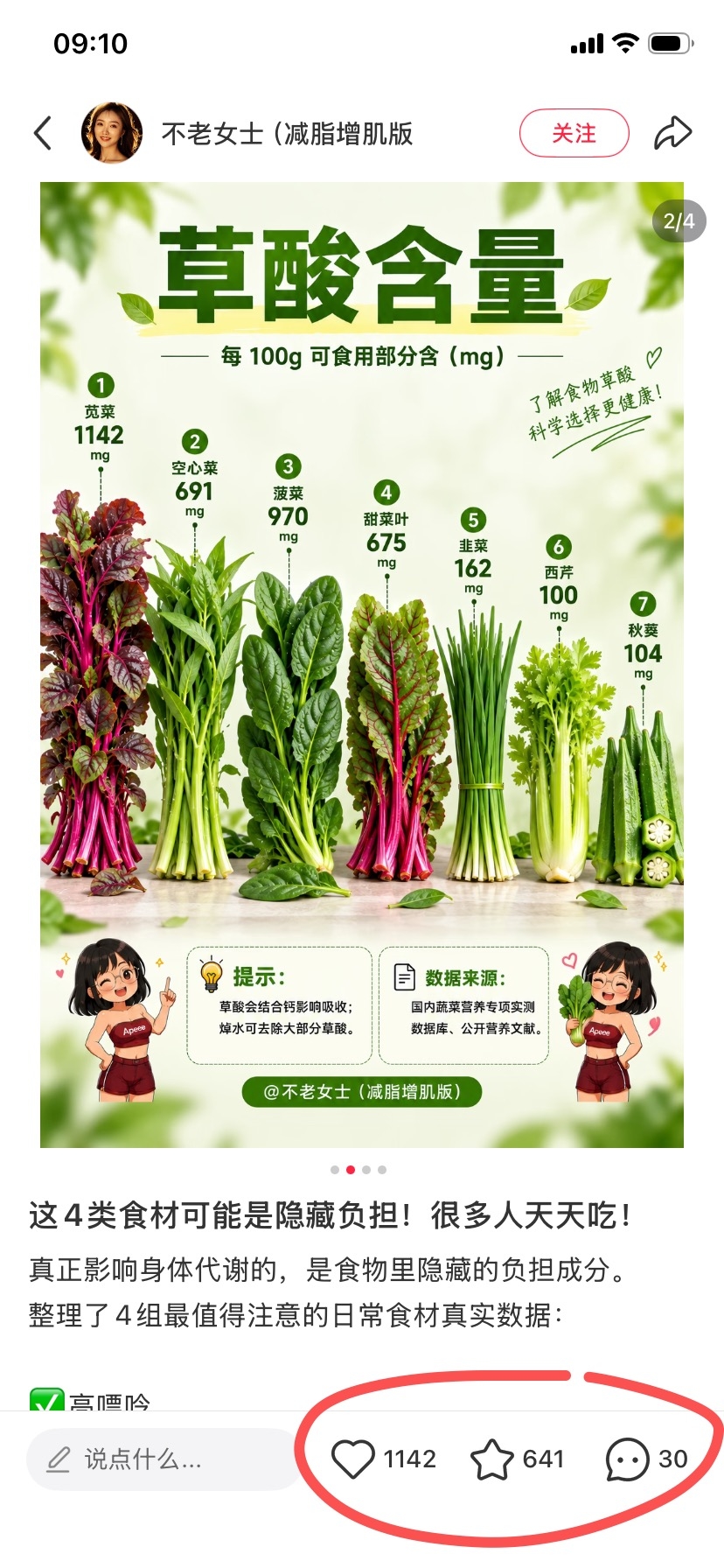Go back using the back arrow
The image size is (724, 1568).
[x=43, y=133]
